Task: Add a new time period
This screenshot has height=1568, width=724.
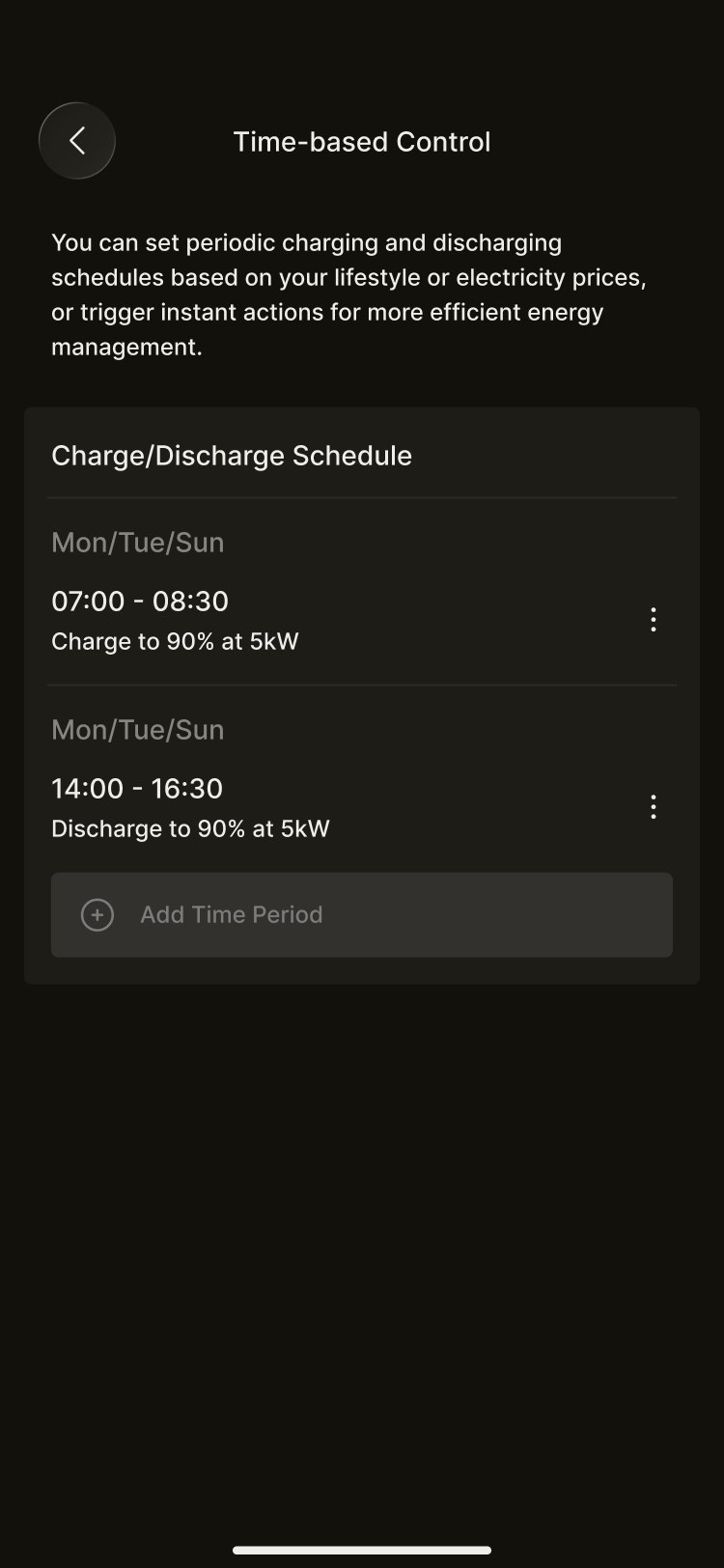Action: [361, 914]
